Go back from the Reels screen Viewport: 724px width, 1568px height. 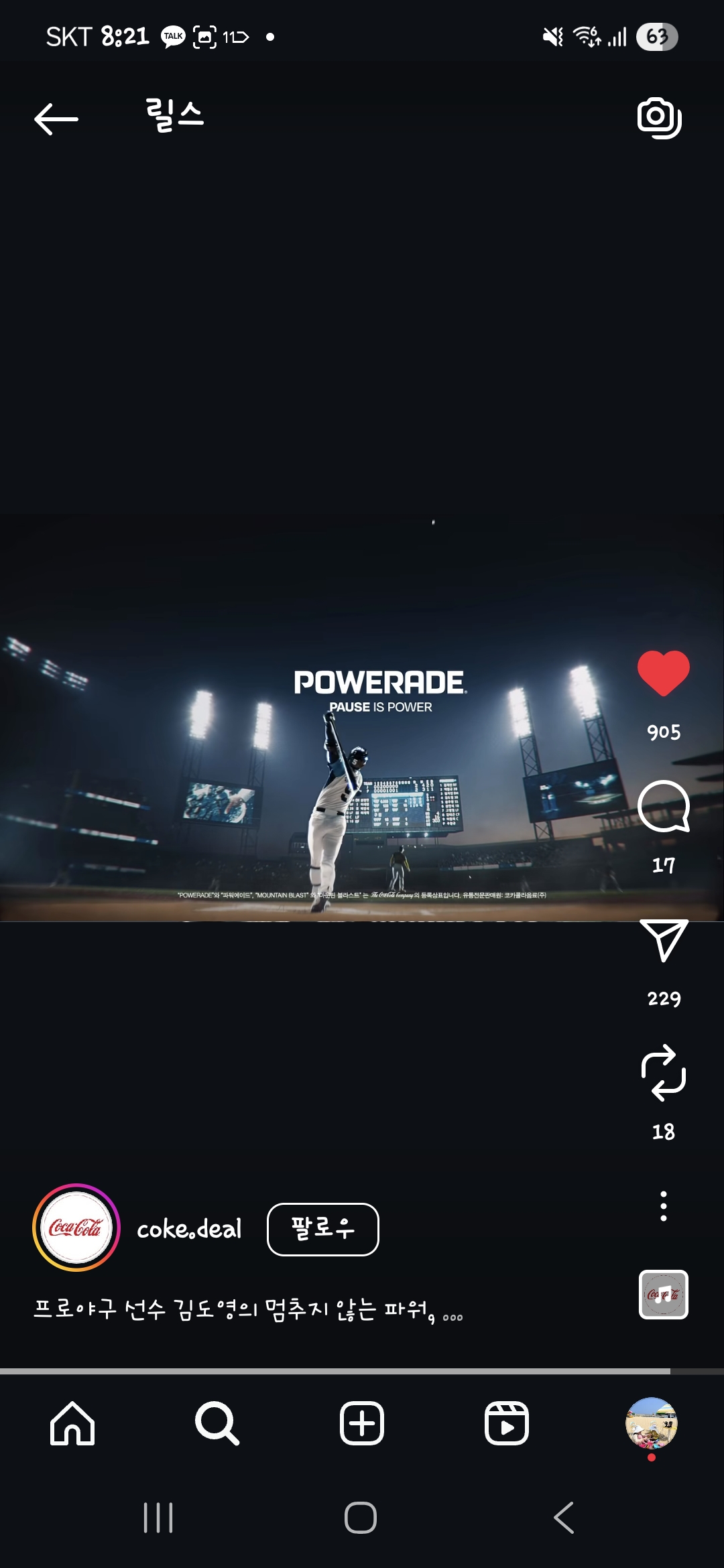coord(56,119)
